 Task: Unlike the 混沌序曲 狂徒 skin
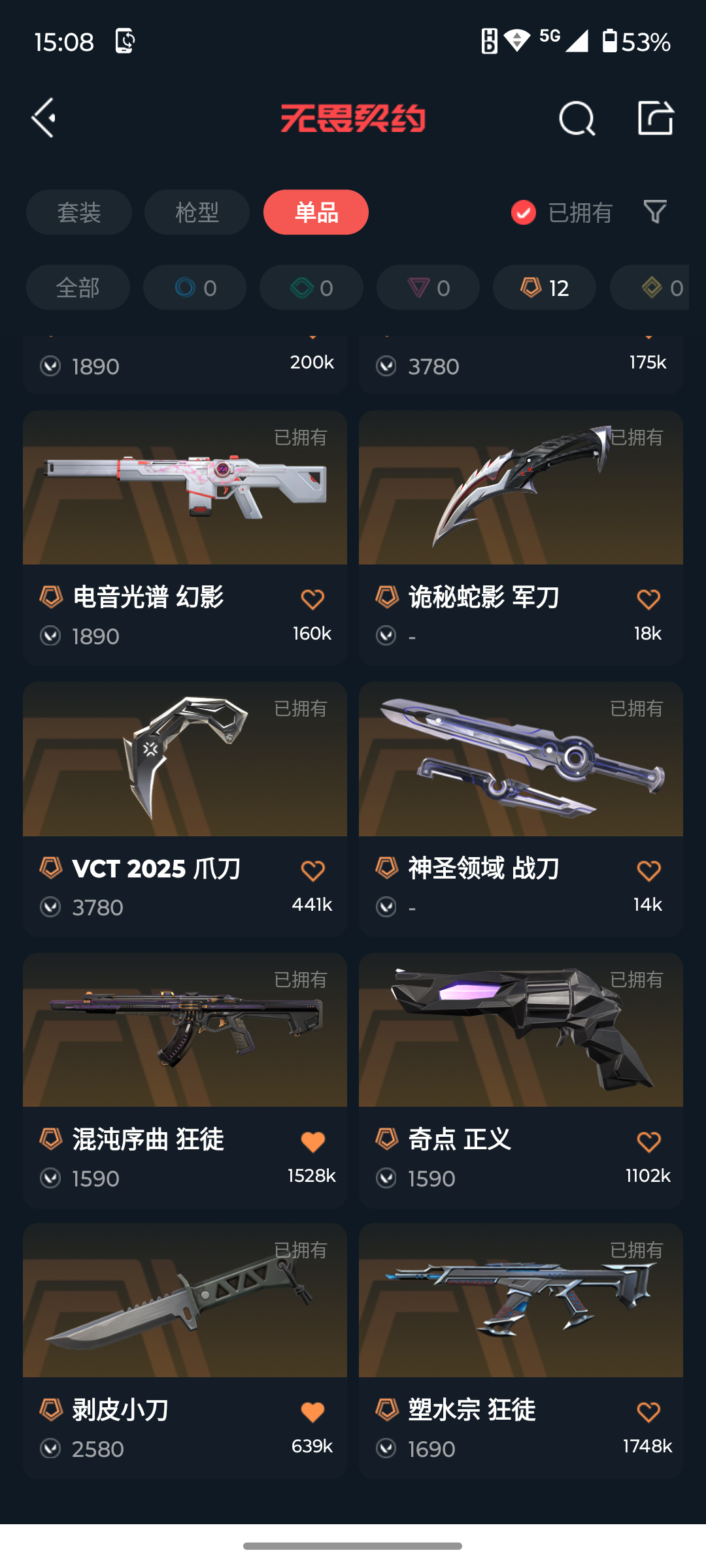coord(312,1141)
